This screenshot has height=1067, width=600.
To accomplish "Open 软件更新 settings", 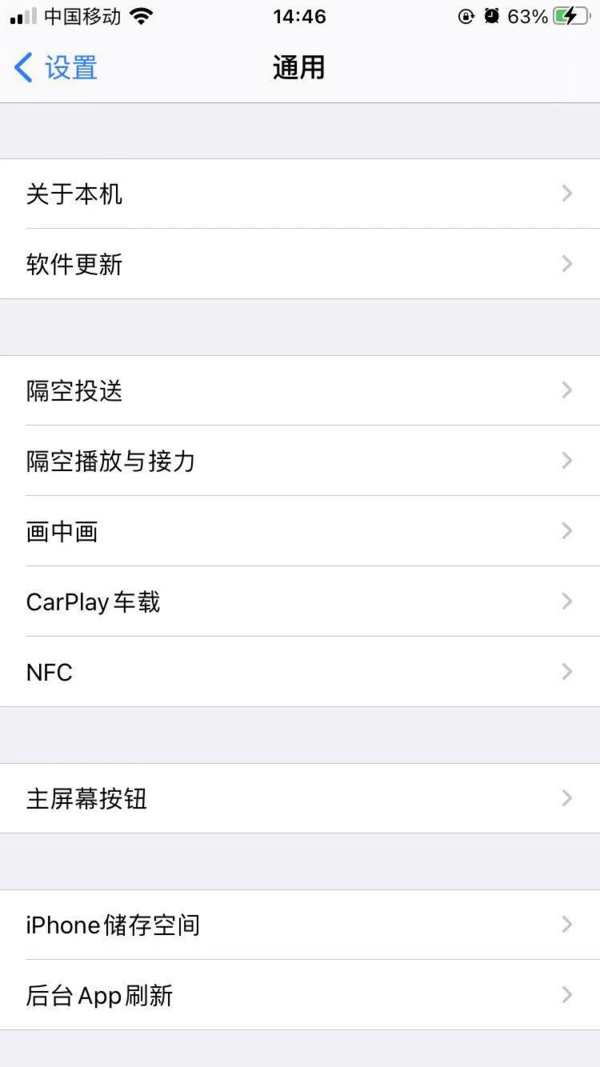I will coord(300,264).
